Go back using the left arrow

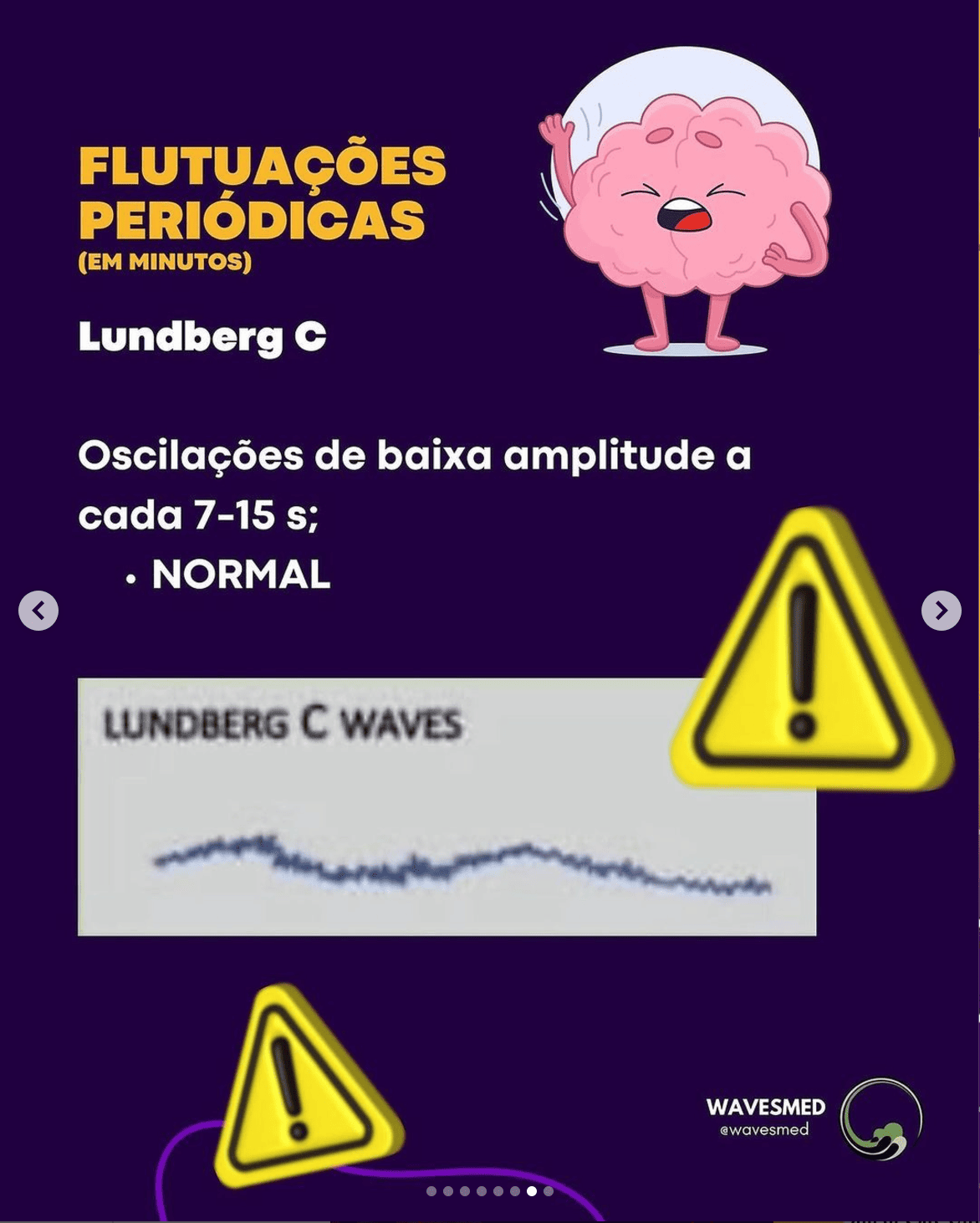tap(37, 611)
